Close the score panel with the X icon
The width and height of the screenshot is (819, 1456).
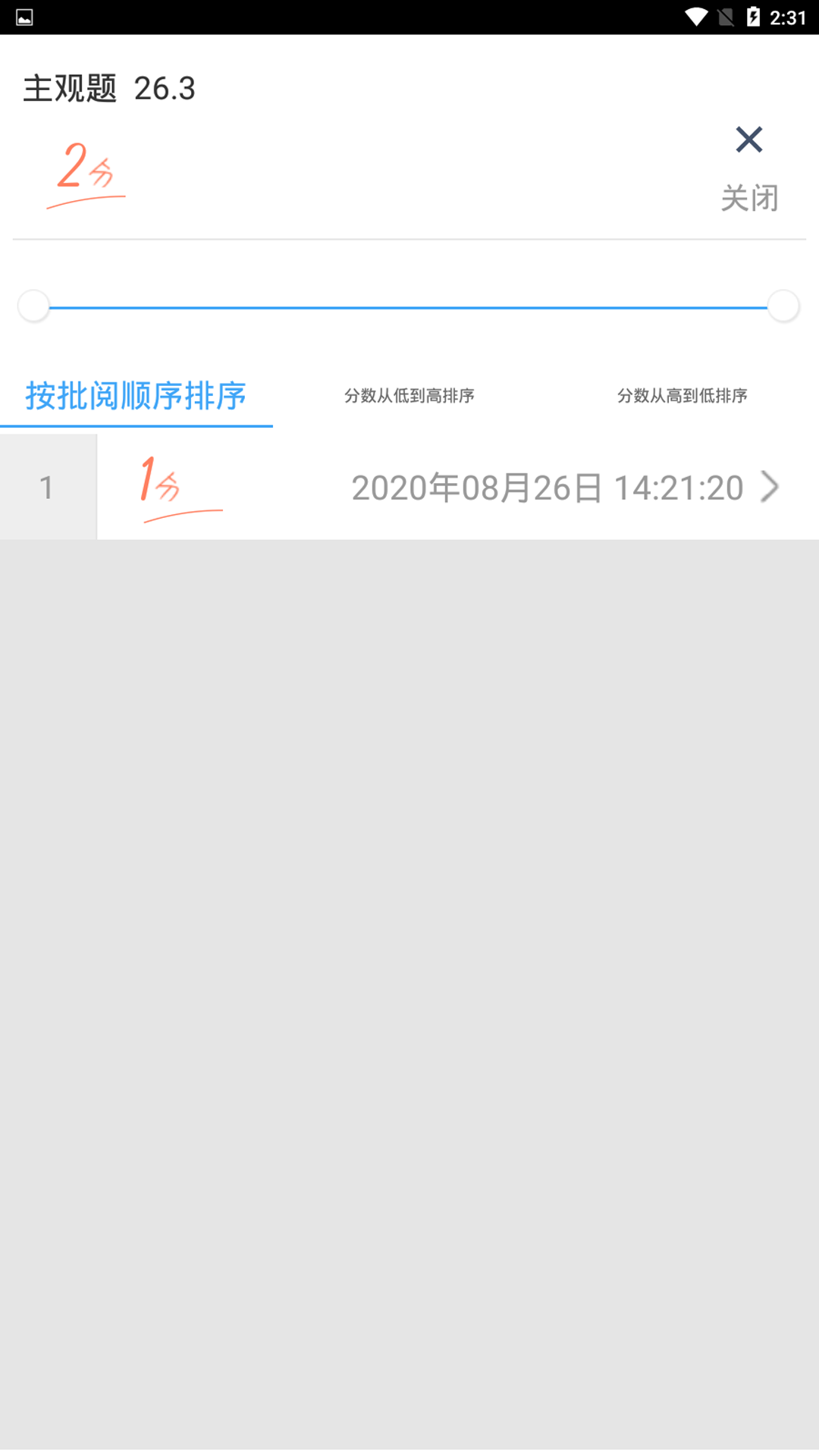coord(748,140)
